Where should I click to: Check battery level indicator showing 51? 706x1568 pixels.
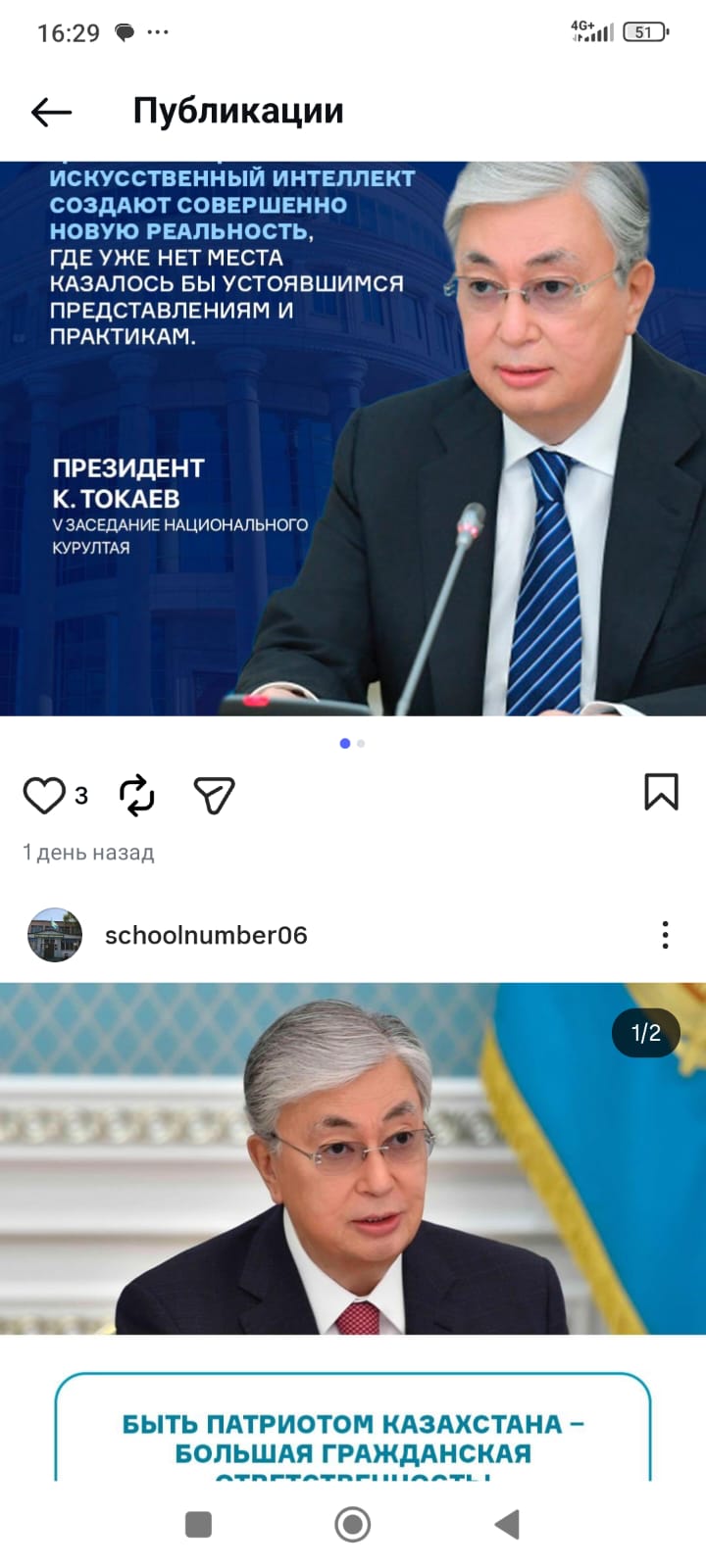point(642,30)
